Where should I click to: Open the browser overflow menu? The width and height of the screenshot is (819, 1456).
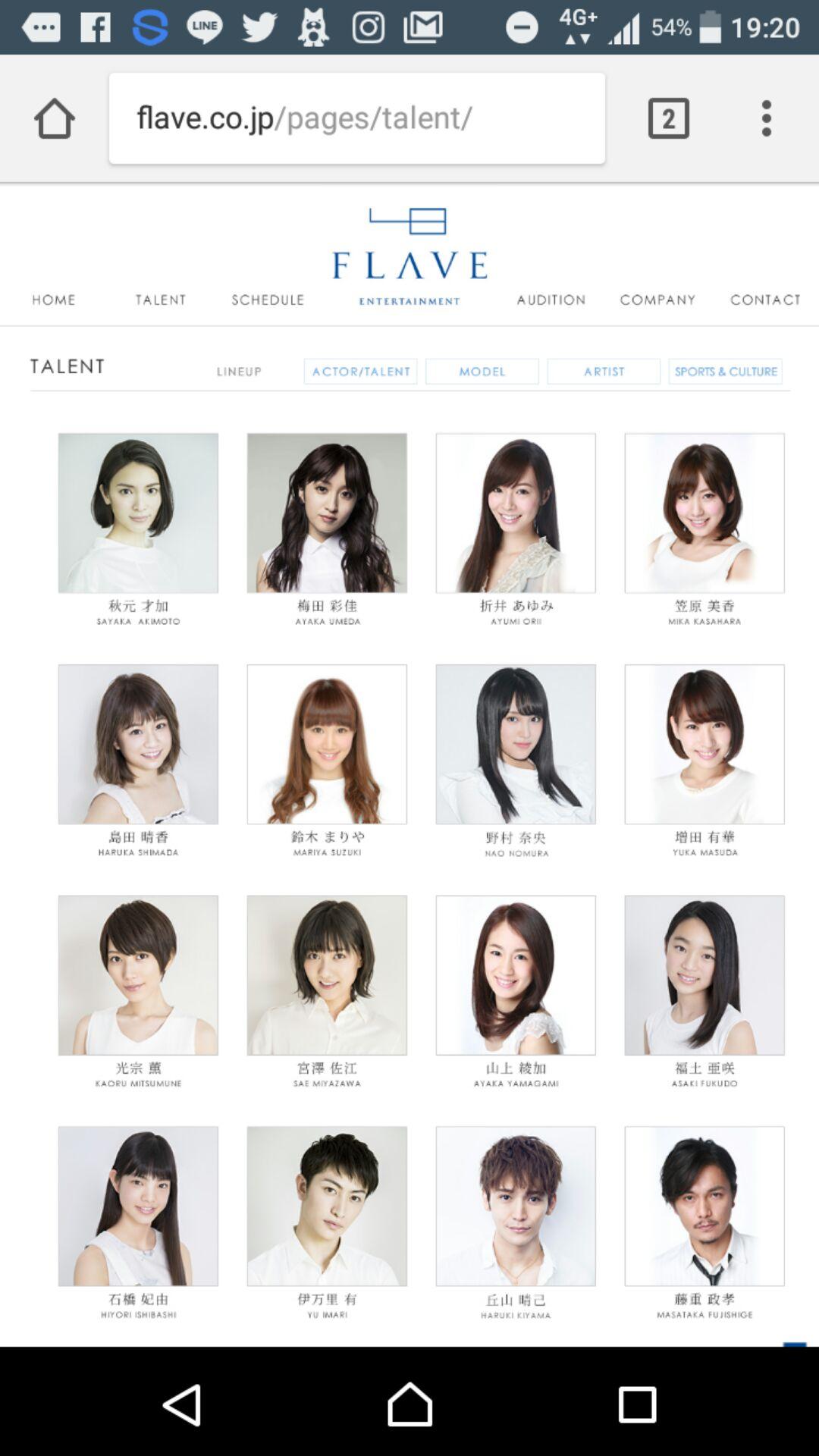click(767, 118)
